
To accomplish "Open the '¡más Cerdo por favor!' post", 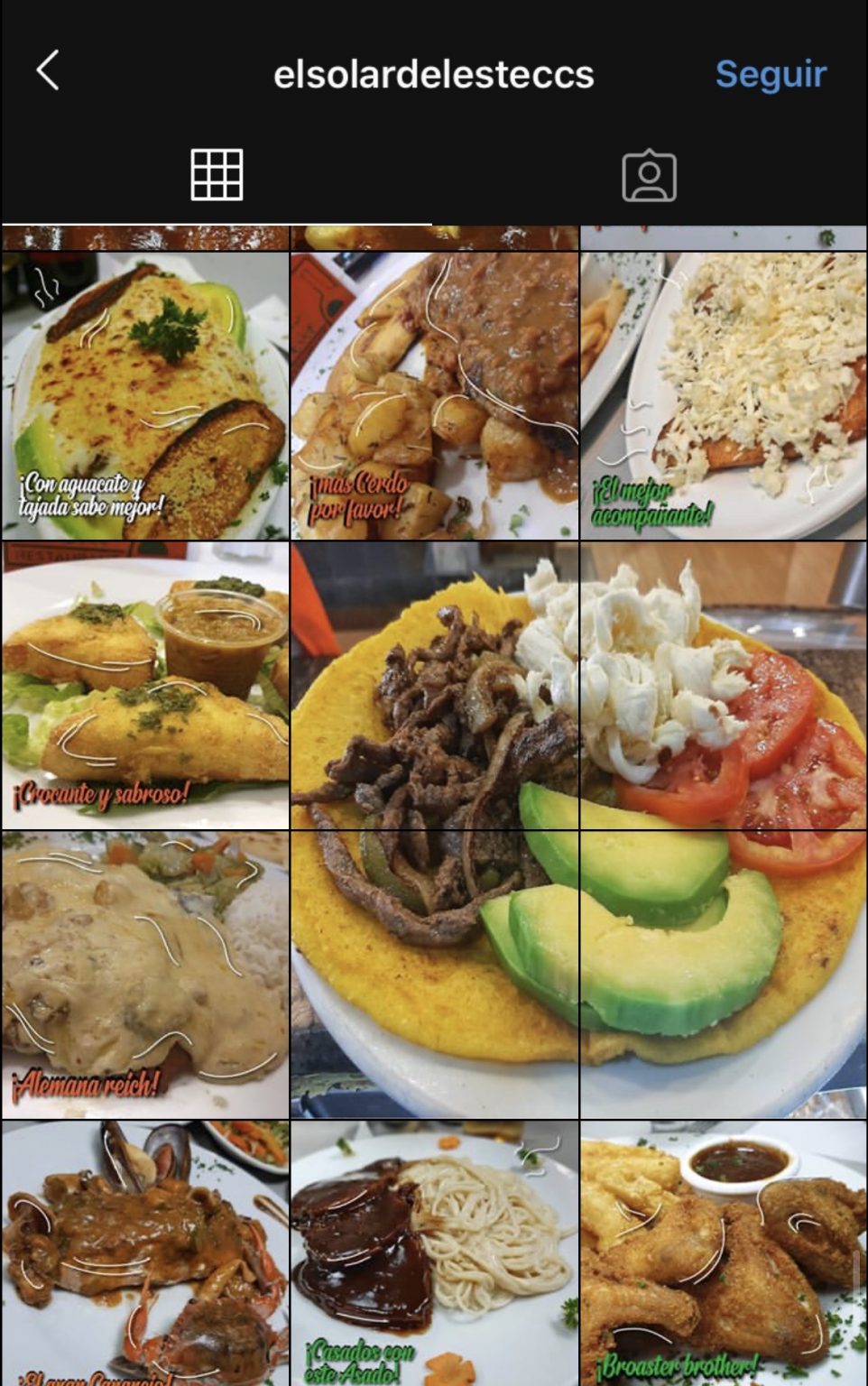I will pyautogui.click(x=434, y=396).
